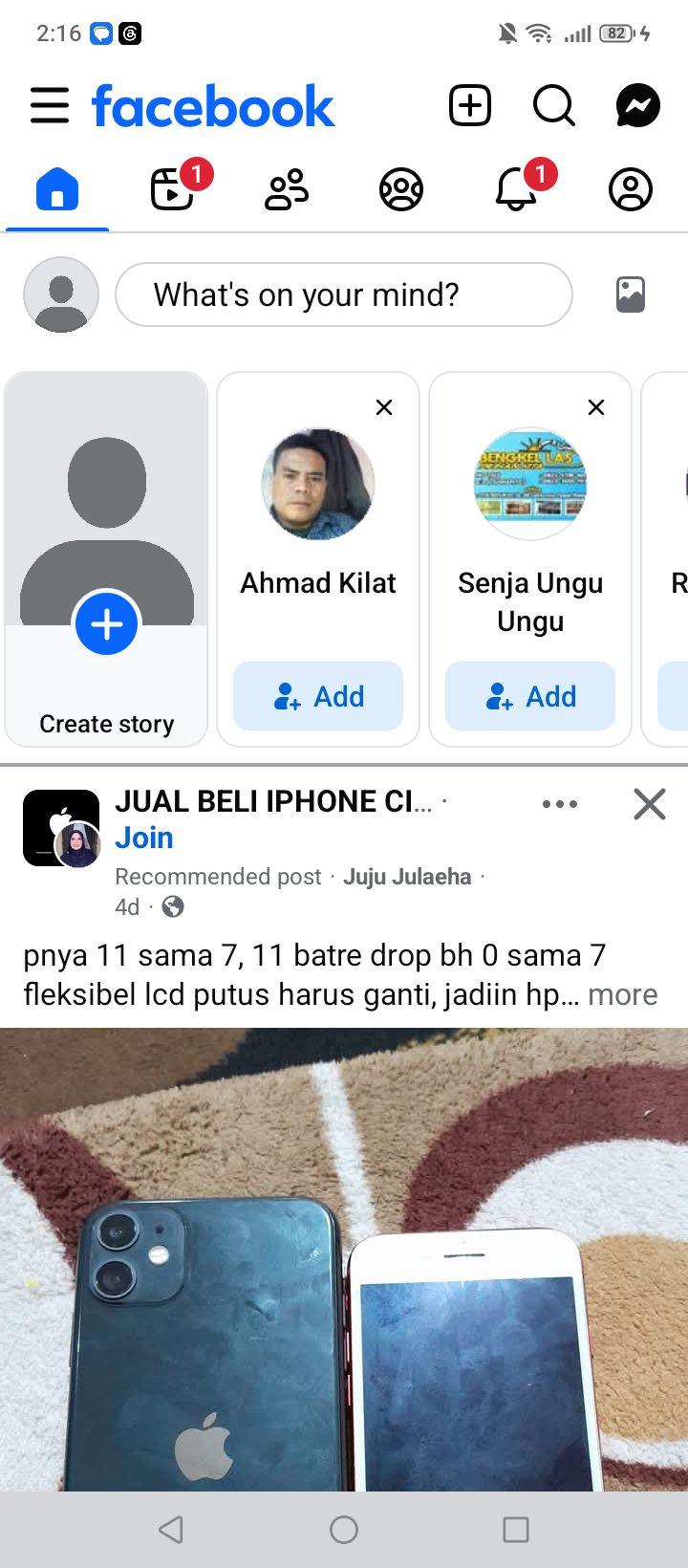Open the post's three-dot options

click(x=560, y=804)
